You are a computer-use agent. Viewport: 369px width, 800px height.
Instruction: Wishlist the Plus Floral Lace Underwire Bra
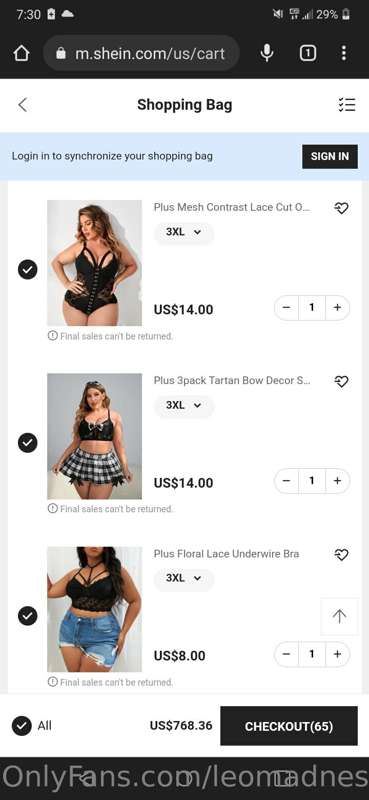pos(341,555)
